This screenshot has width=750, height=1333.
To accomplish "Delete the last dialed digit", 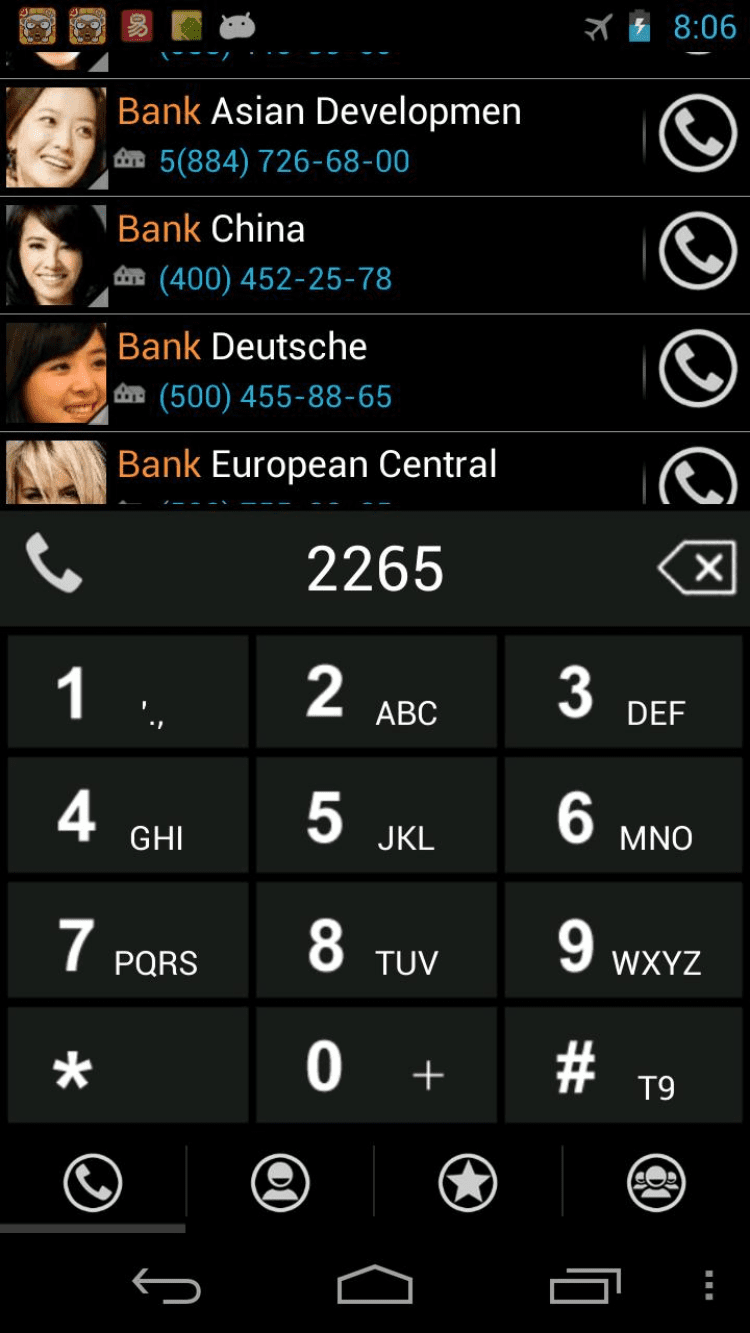I will pyautogui.click(x=697, y=568).
